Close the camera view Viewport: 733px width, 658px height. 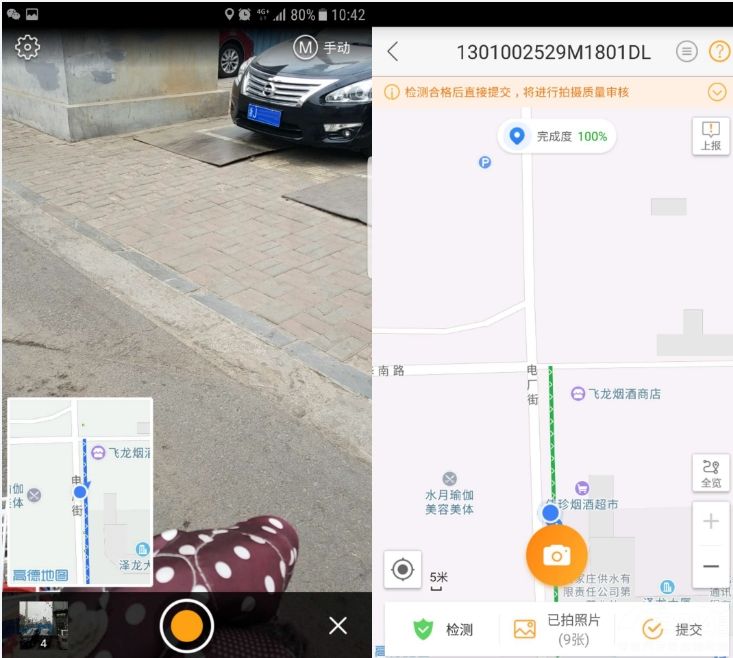tap(338, 626)
